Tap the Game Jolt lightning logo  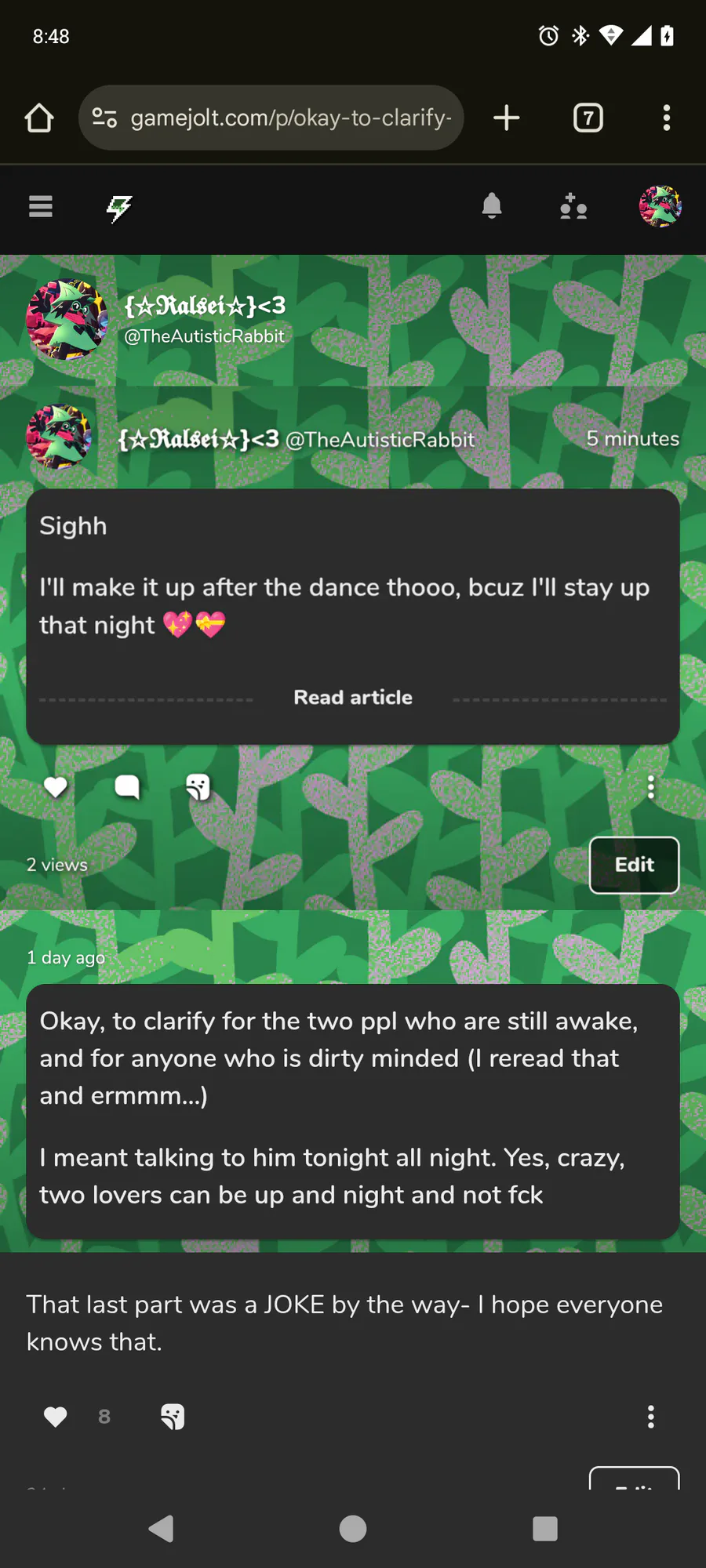119,208
